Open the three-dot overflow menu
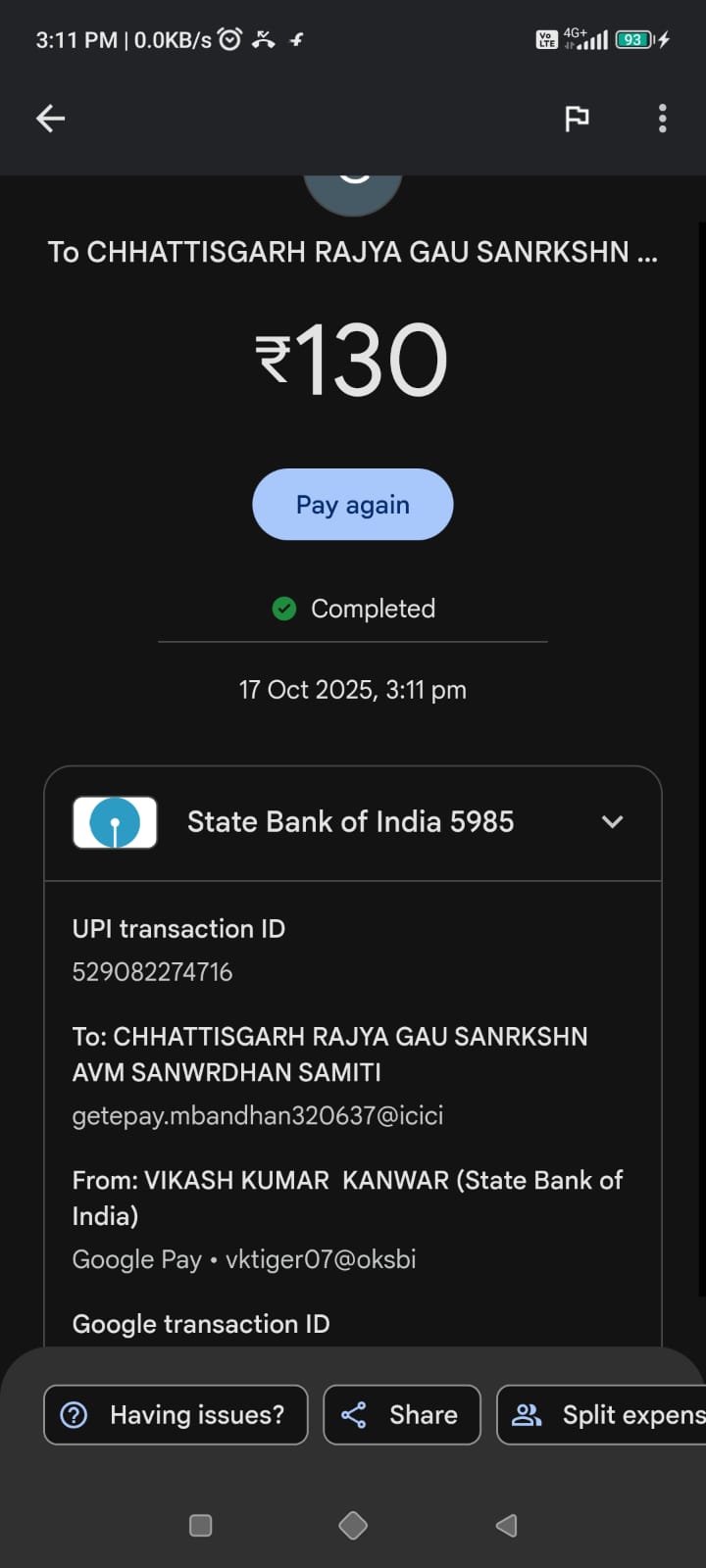The height and width of the screenshot is (1568, 706). click(663, 119)
